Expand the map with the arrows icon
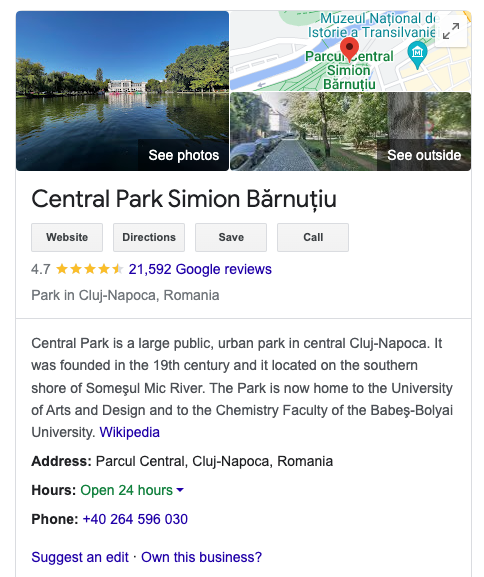This screenshot has height=577, width=484. 451,31
